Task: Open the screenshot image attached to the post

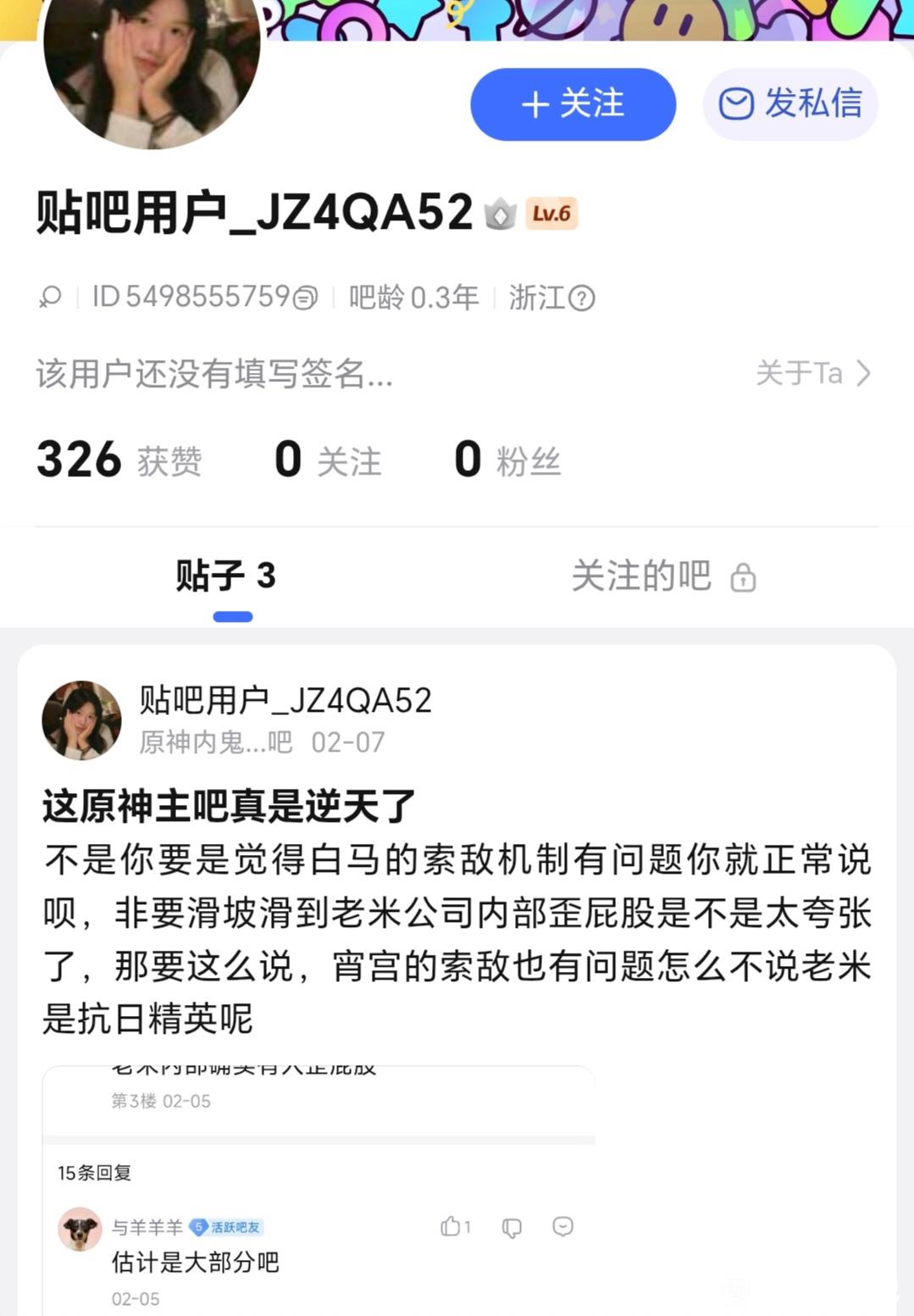Action: coord(319,1186)
